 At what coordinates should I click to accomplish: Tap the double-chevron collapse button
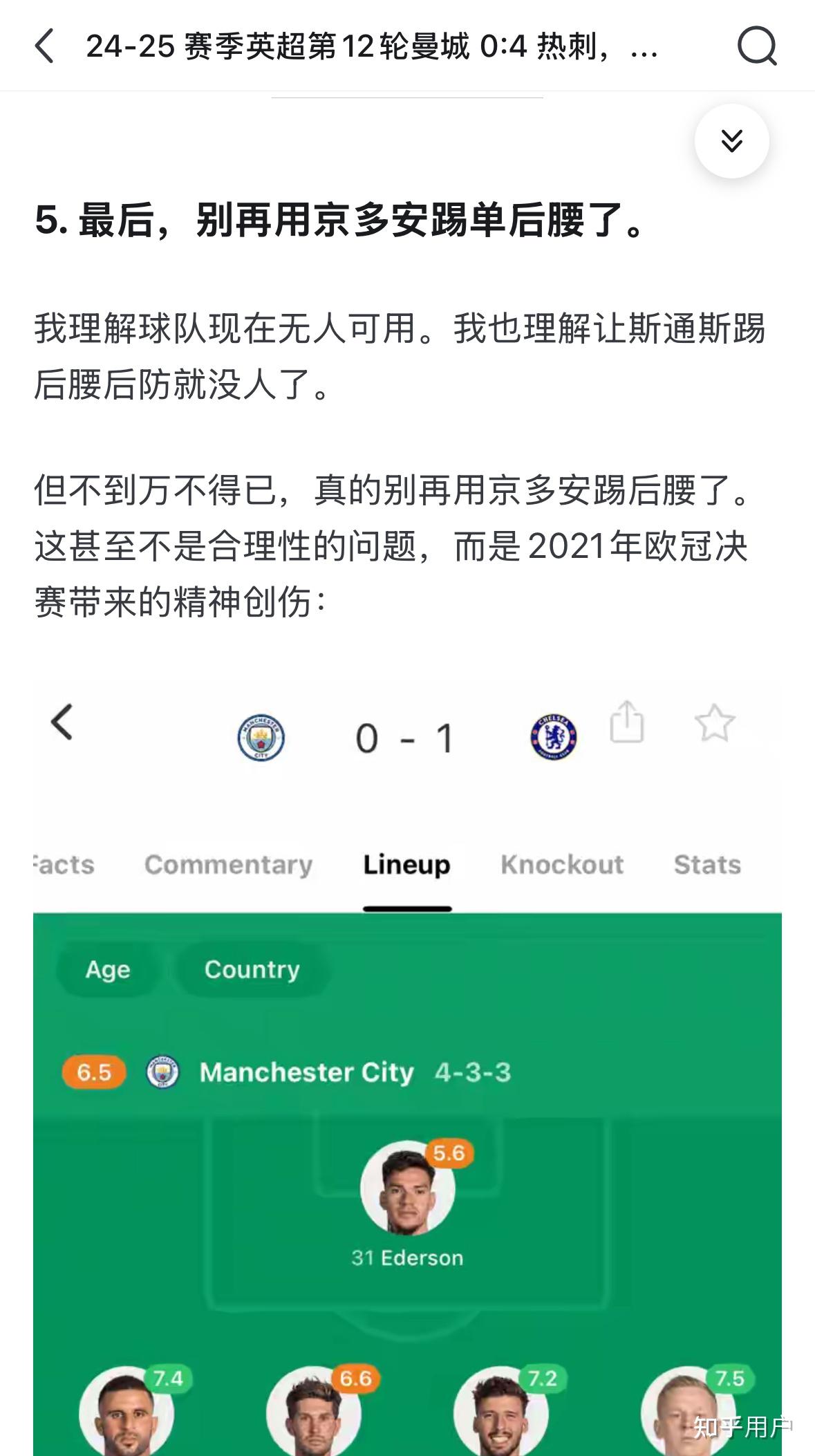(731, 140)
